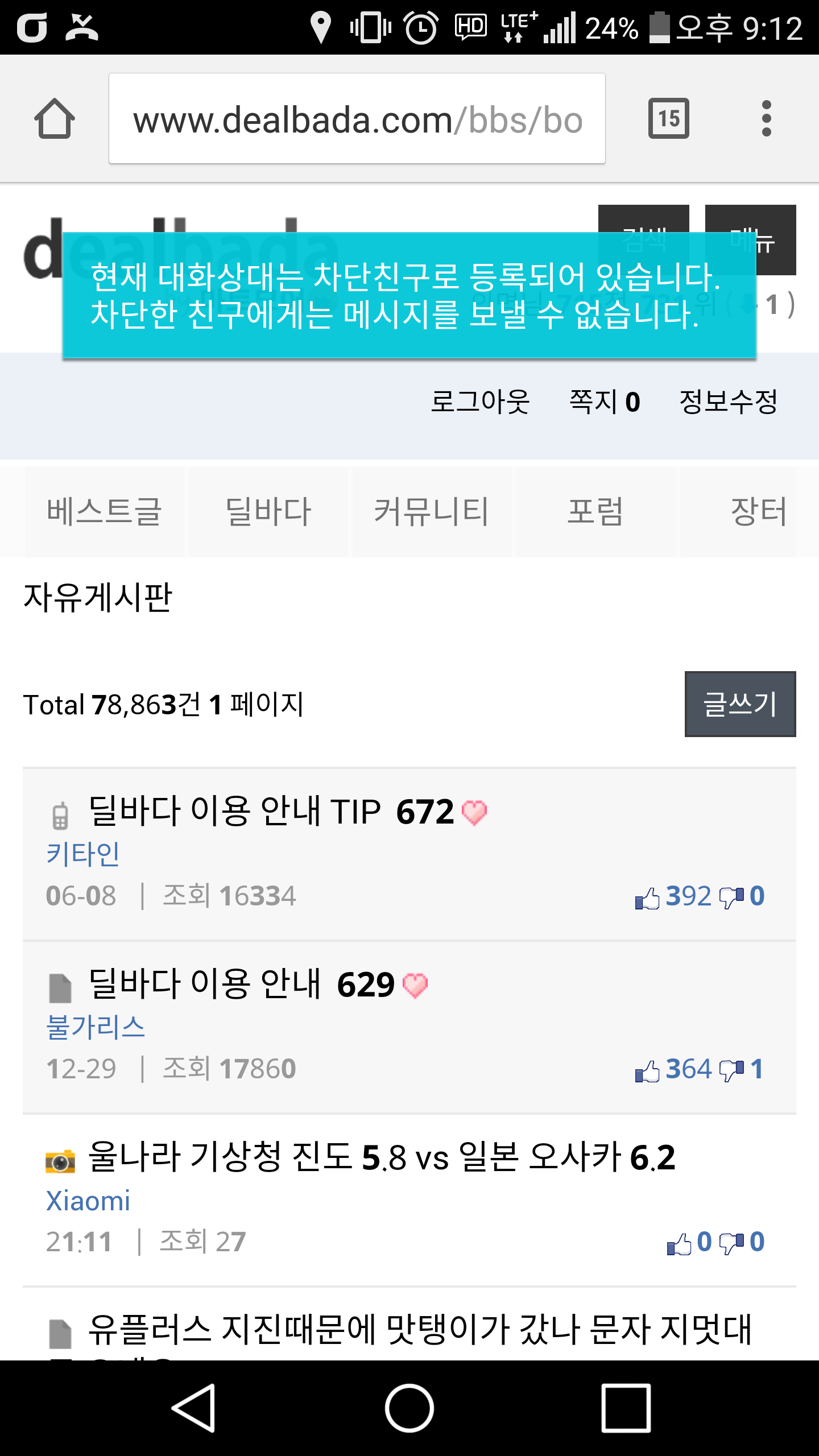The width and height of the screenshot is (819, 1456).
Task: Switch to the 장터 tab
Action: click(x=751, y=511)
